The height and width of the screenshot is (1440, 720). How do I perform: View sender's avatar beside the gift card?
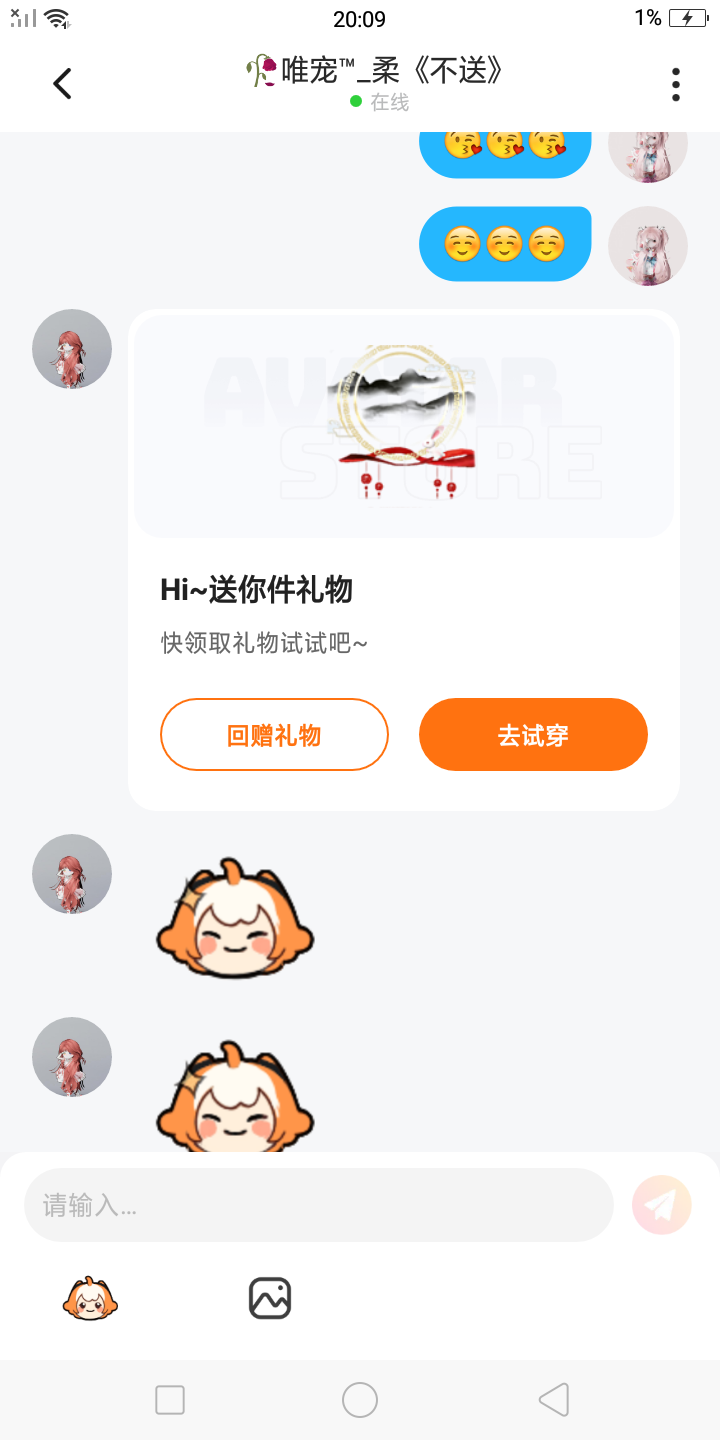(72, 349)
